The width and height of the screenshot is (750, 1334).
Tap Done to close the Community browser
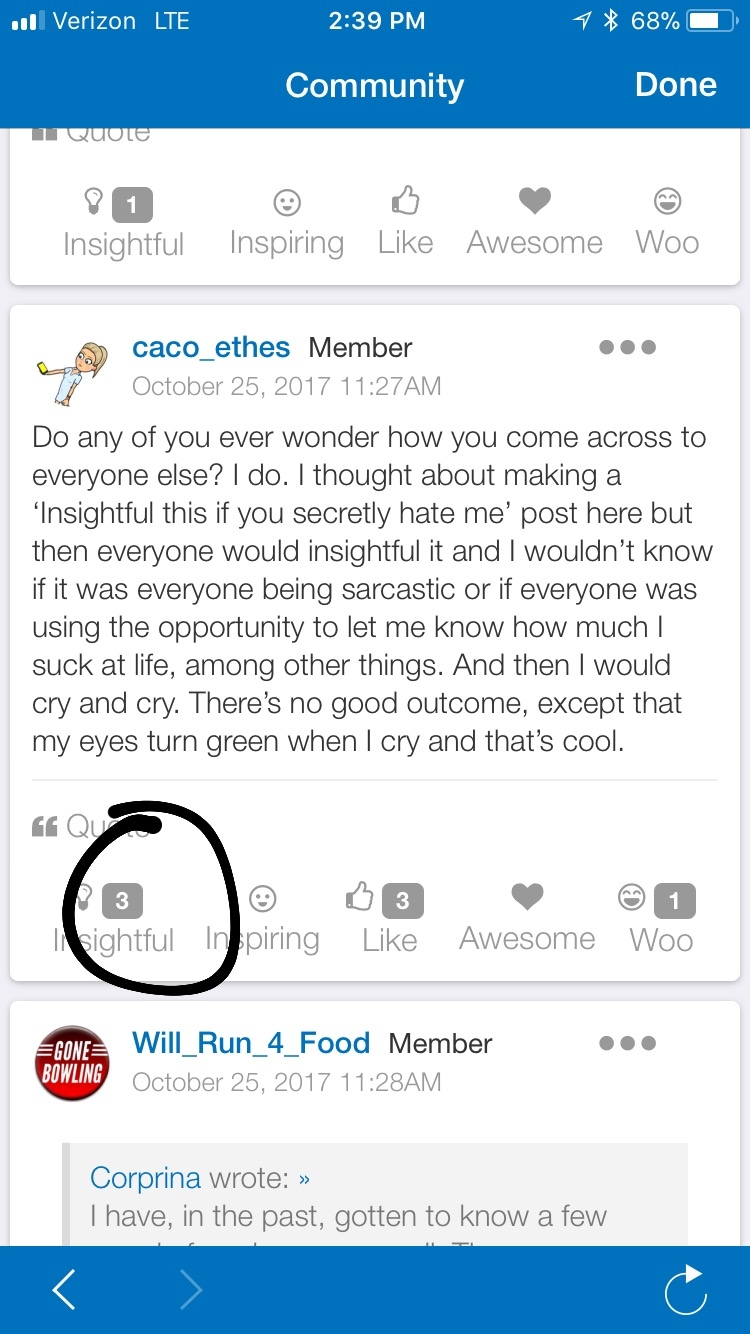(x=675, y=85)
